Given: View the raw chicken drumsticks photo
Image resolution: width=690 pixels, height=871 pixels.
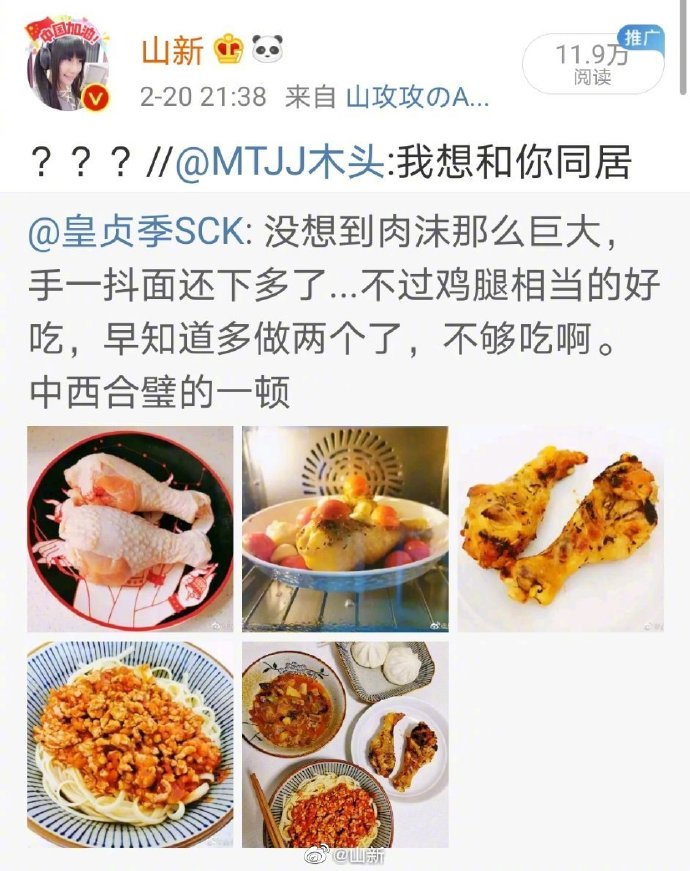Looking at the screenshot, I should pos(130,529).
